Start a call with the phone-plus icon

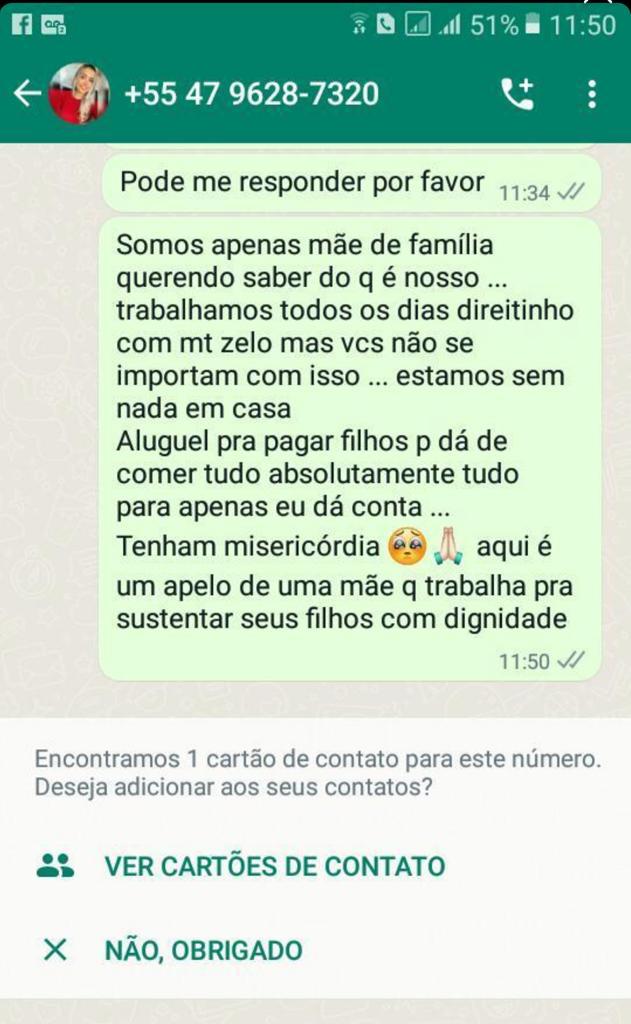coord(517,94)
